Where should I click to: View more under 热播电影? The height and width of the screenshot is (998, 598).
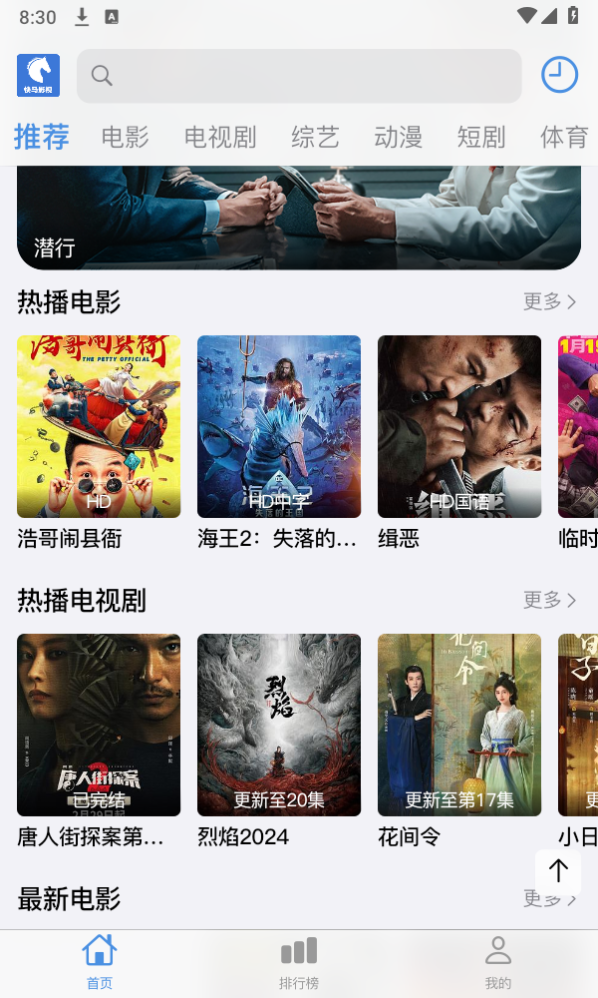(550, 301)
